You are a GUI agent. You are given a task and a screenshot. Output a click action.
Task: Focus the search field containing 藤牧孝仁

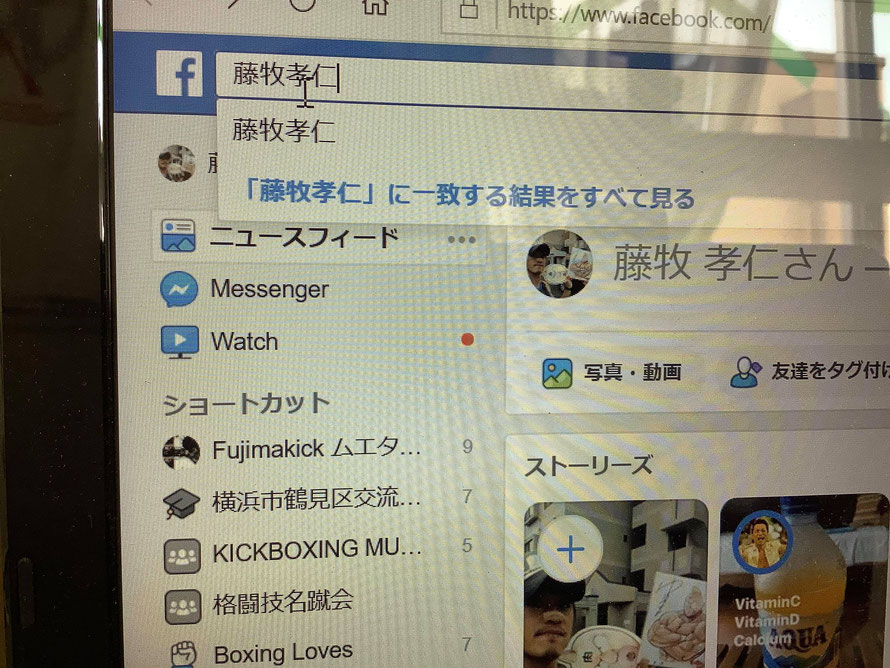(x=500, y=76)
